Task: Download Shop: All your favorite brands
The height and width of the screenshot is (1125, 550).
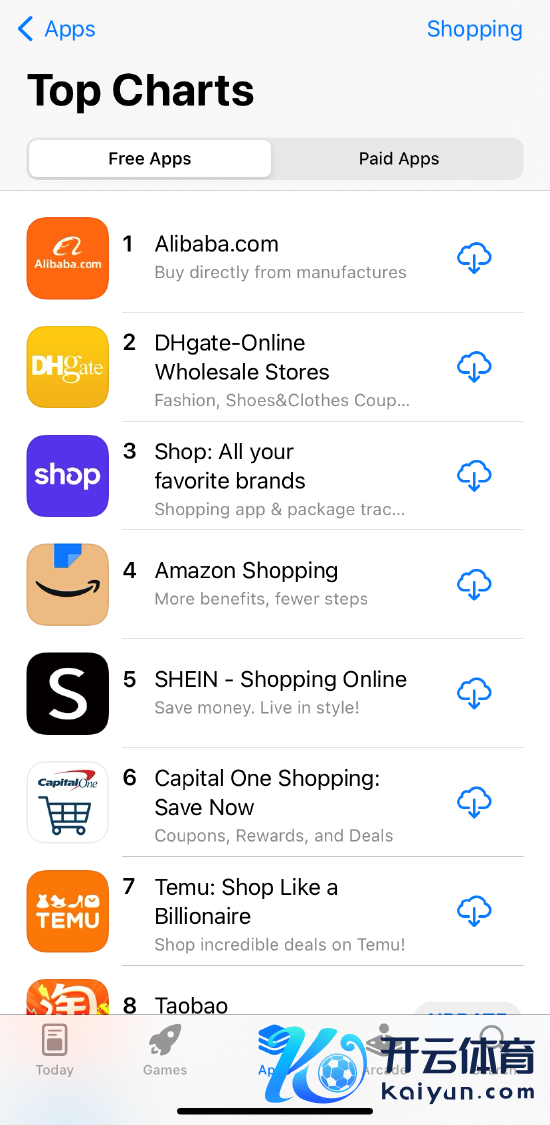Action: coord(474,476)
